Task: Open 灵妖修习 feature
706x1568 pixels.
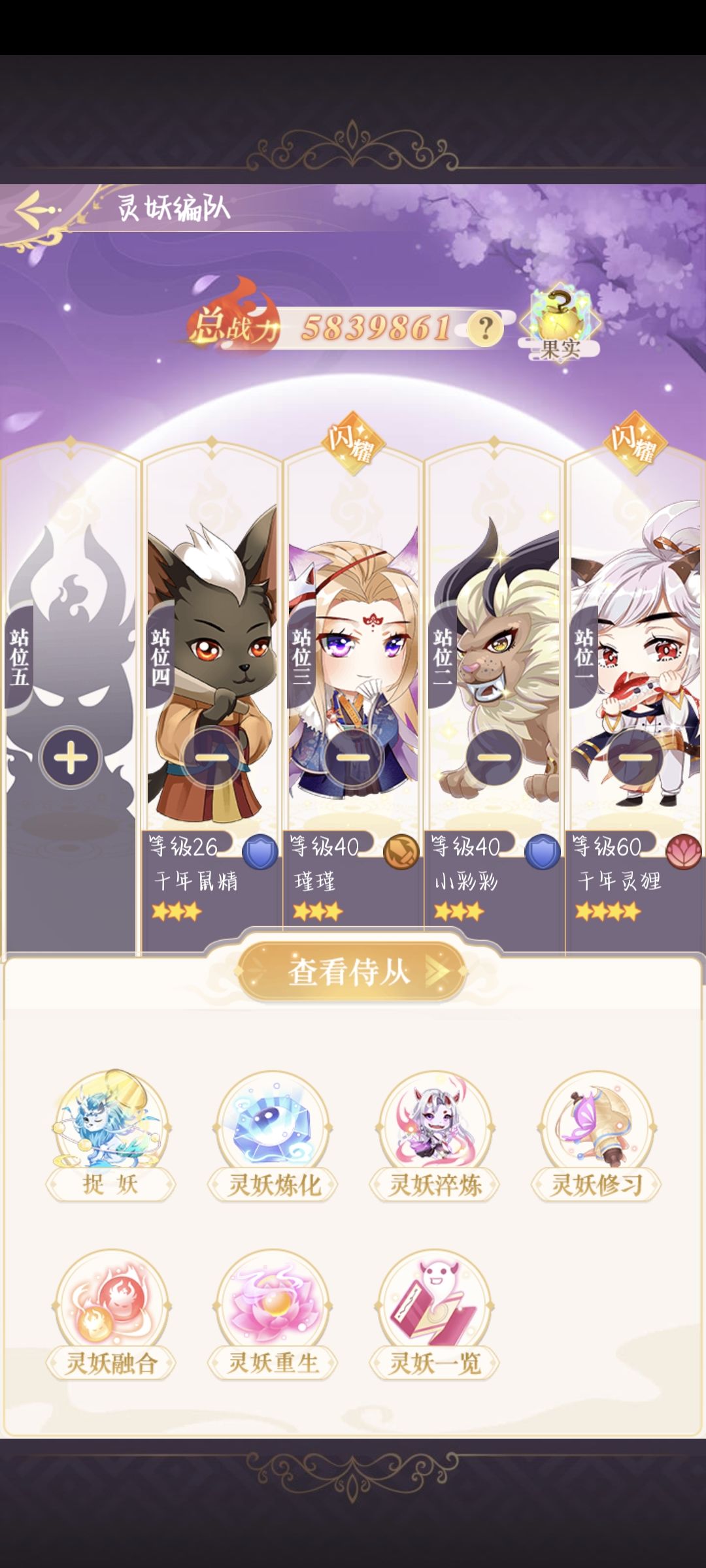Action: pyautogui.click(x=596, y=1137)
